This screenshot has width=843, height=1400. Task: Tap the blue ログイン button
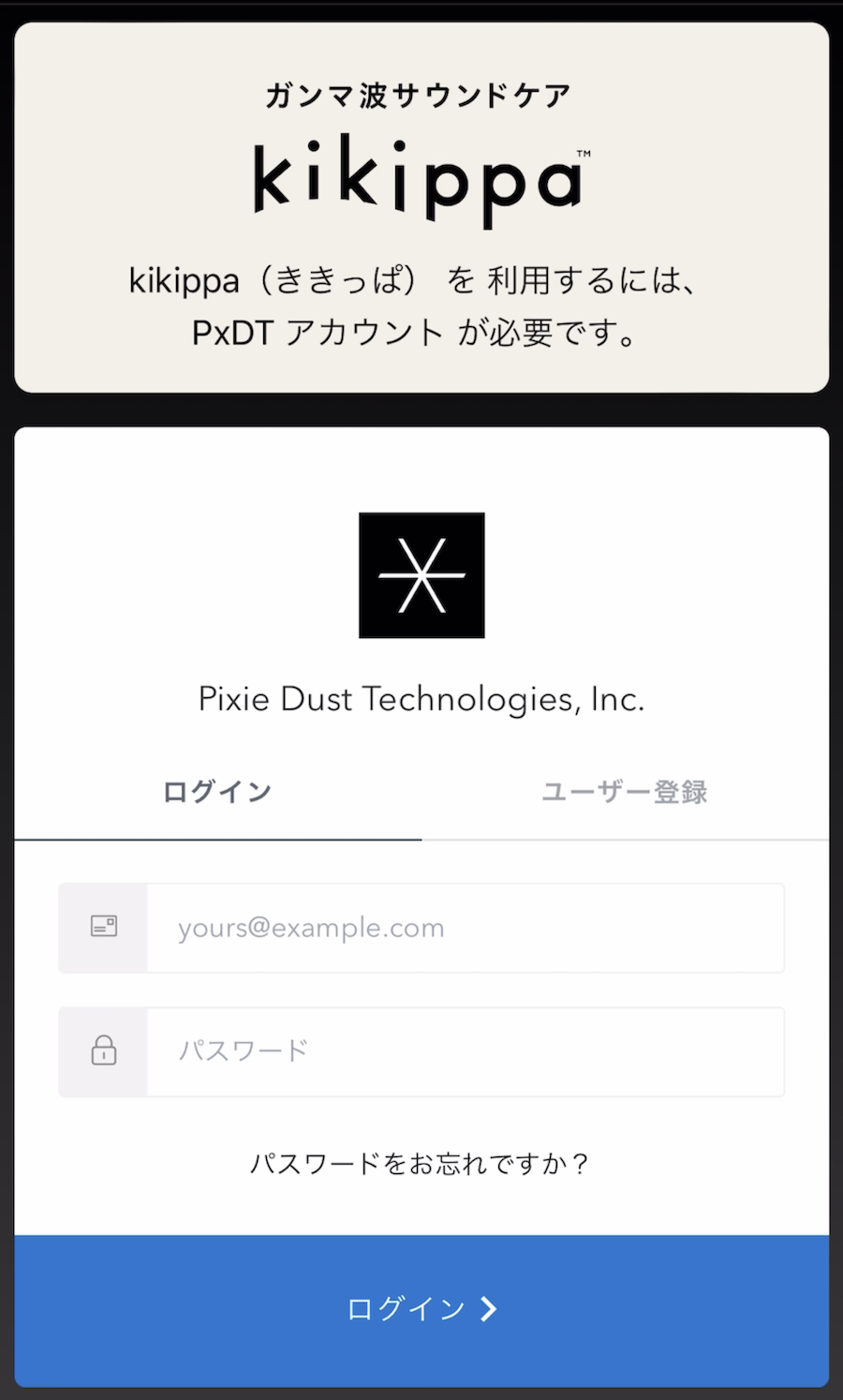(x=421, y=1309)
